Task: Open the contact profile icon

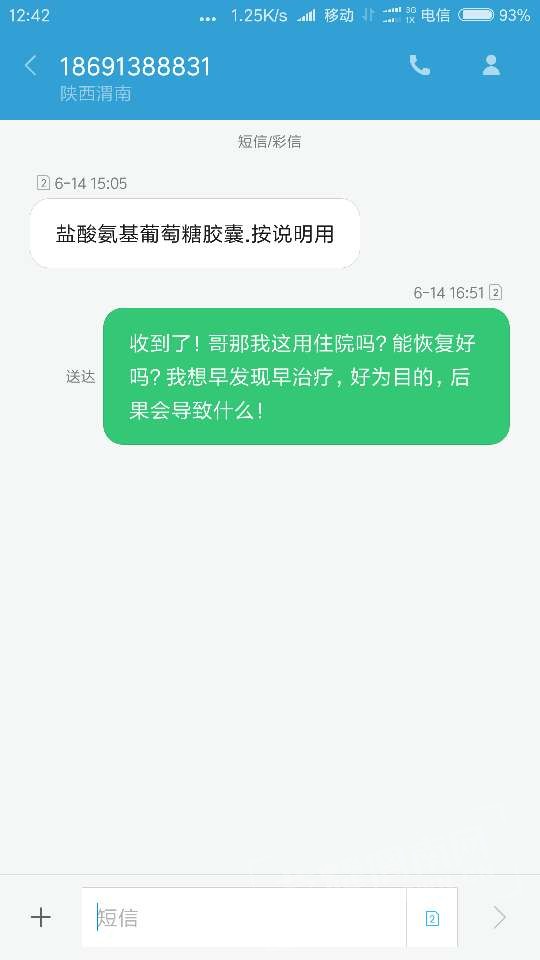Action: click(491, 66)
